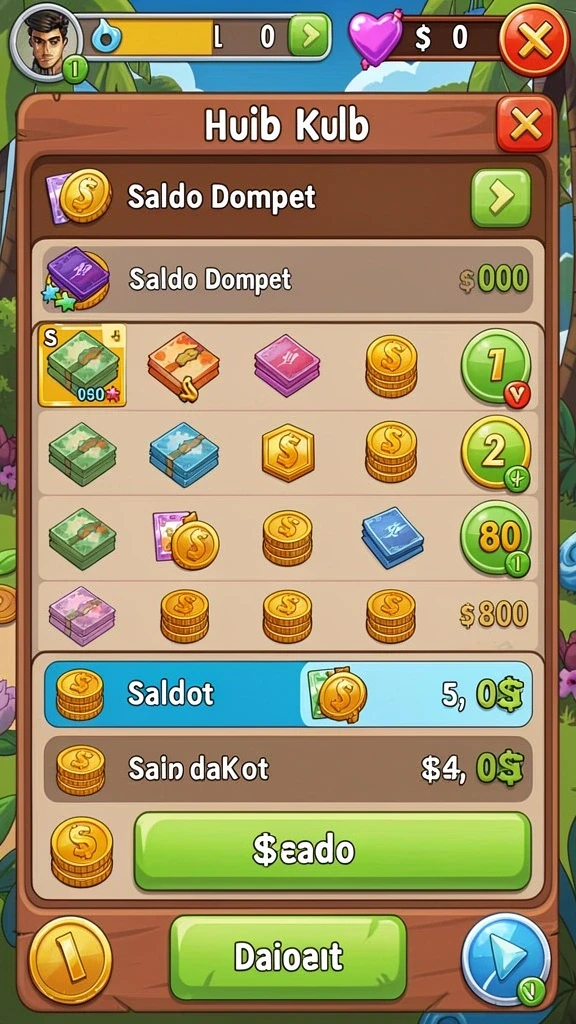The width and height of the screenshot is (576, 1024).
Task: Tap the green $eado button
Action: click(x=332, y=851)
